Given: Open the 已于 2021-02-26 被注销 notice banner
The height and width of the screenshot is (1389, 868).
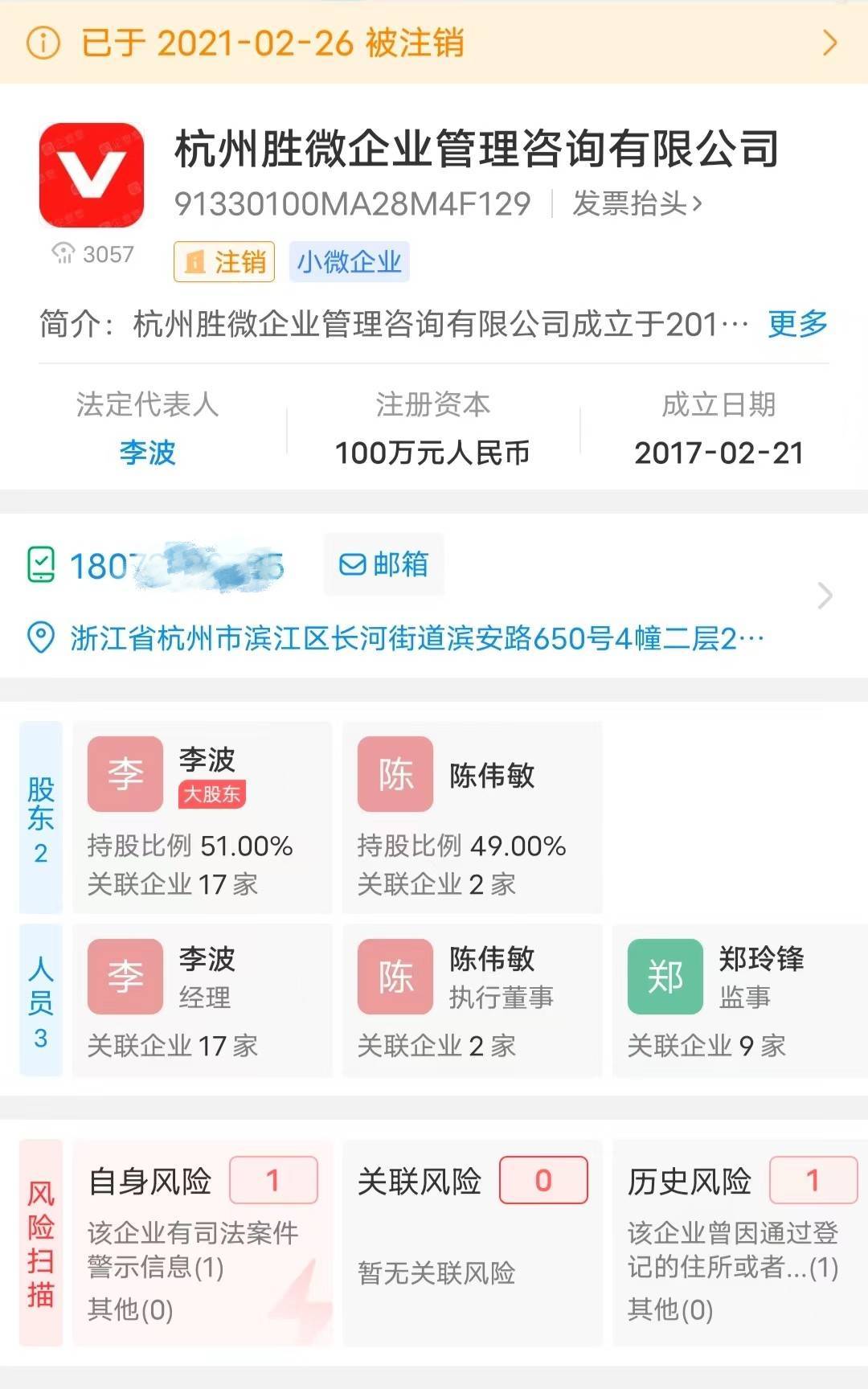Looking at the screenshot, I should (434, 43).
